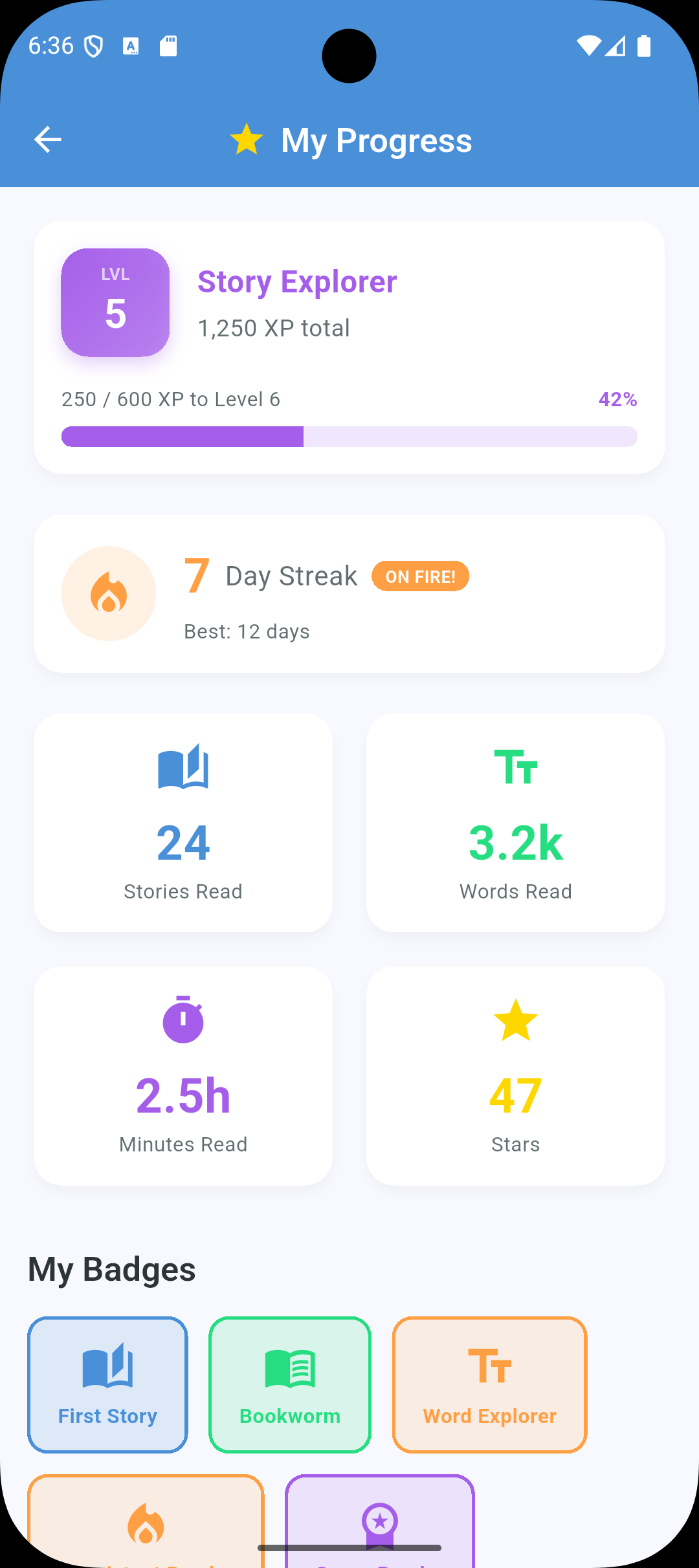Tap the back arrow in the header
Screen dimensions: 699x1568
tap(47, 139)
